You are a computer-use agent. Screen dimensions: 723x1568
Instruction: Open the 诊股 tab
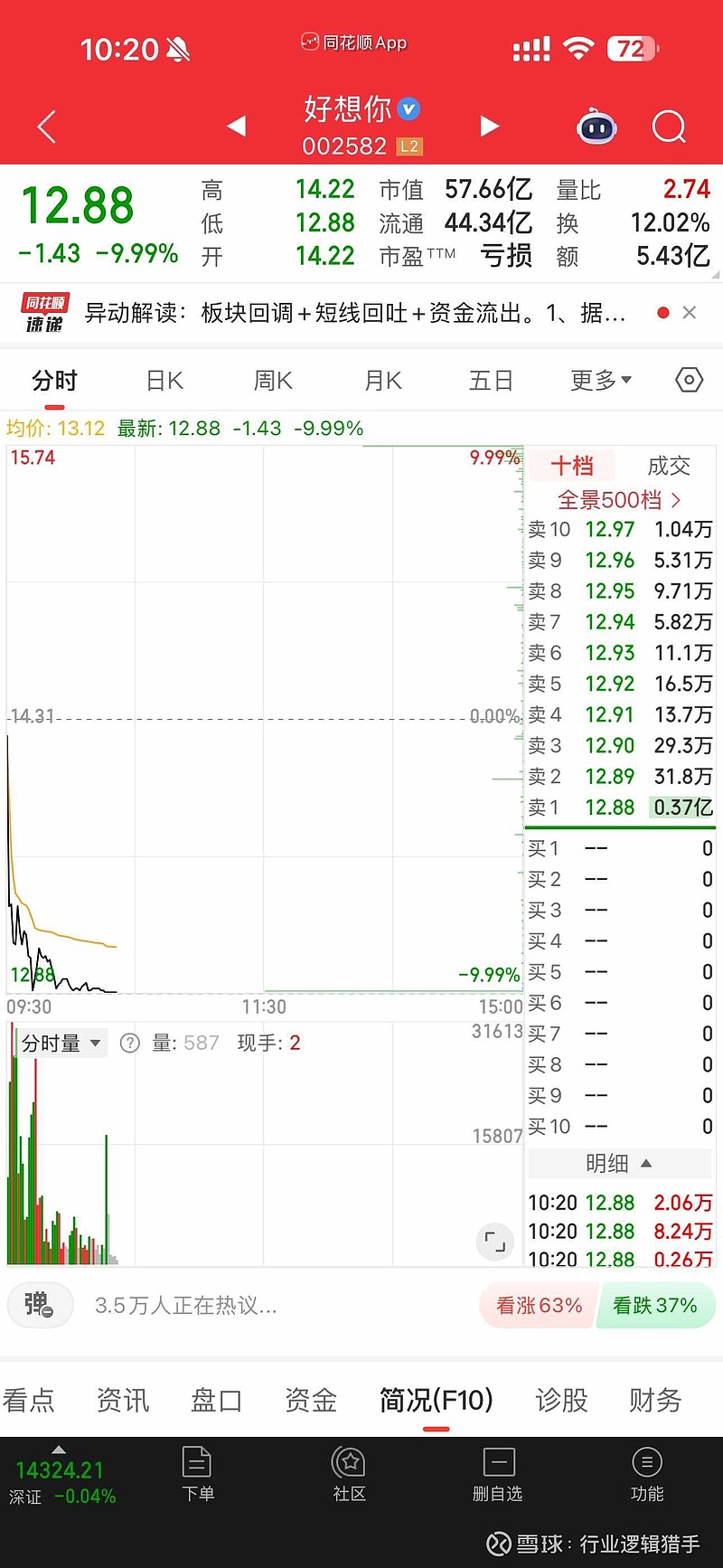pyautogui.click(x=562, y=1400)
